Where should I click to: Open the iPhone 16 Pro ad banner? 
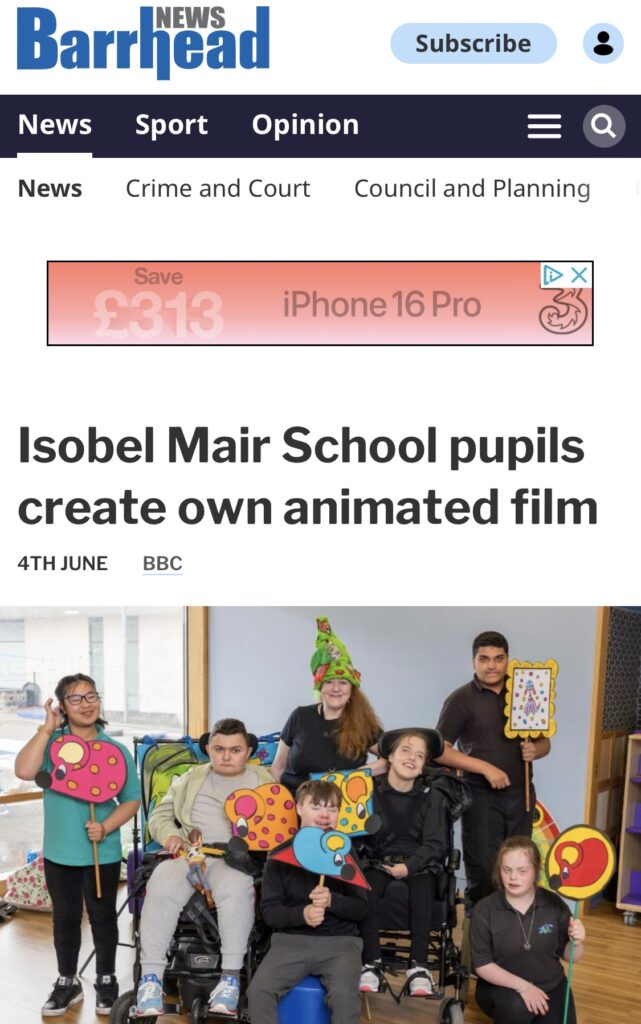[x=320, y=304]
